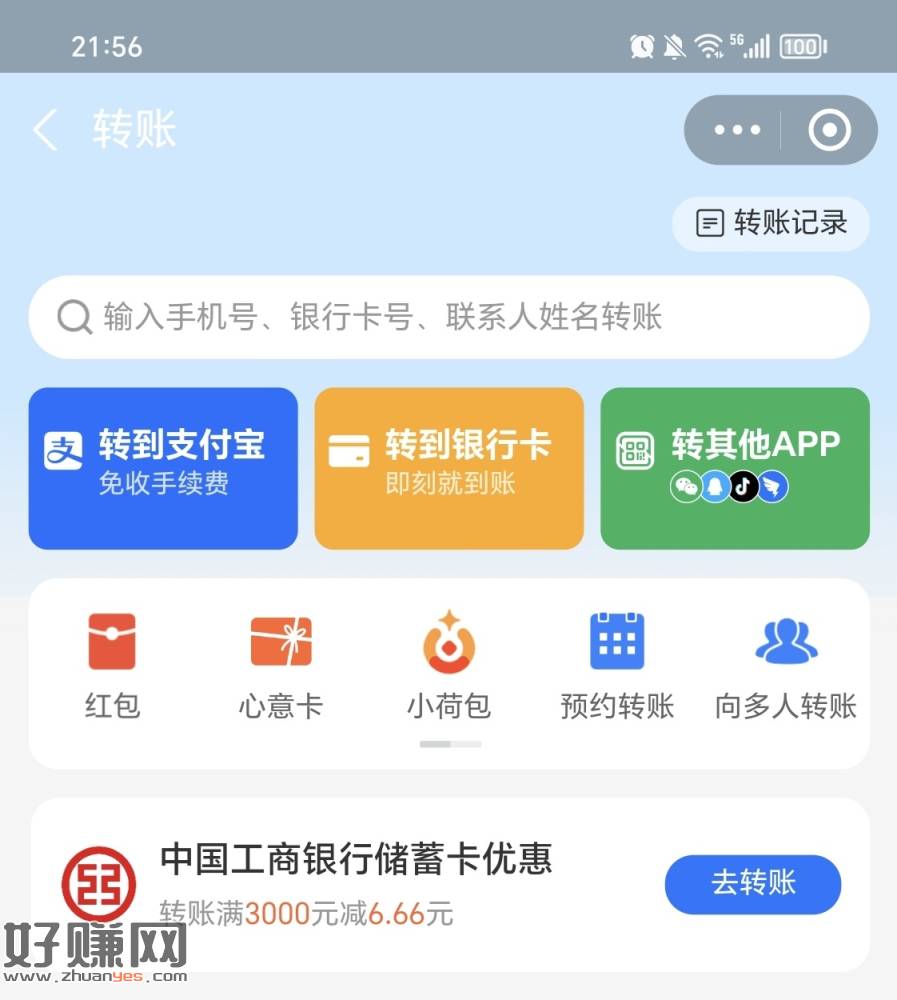The image size is (897, 1000).
Task: Open 心意卡 gift card
Action: pyautogui.click(x=280, y=665)
